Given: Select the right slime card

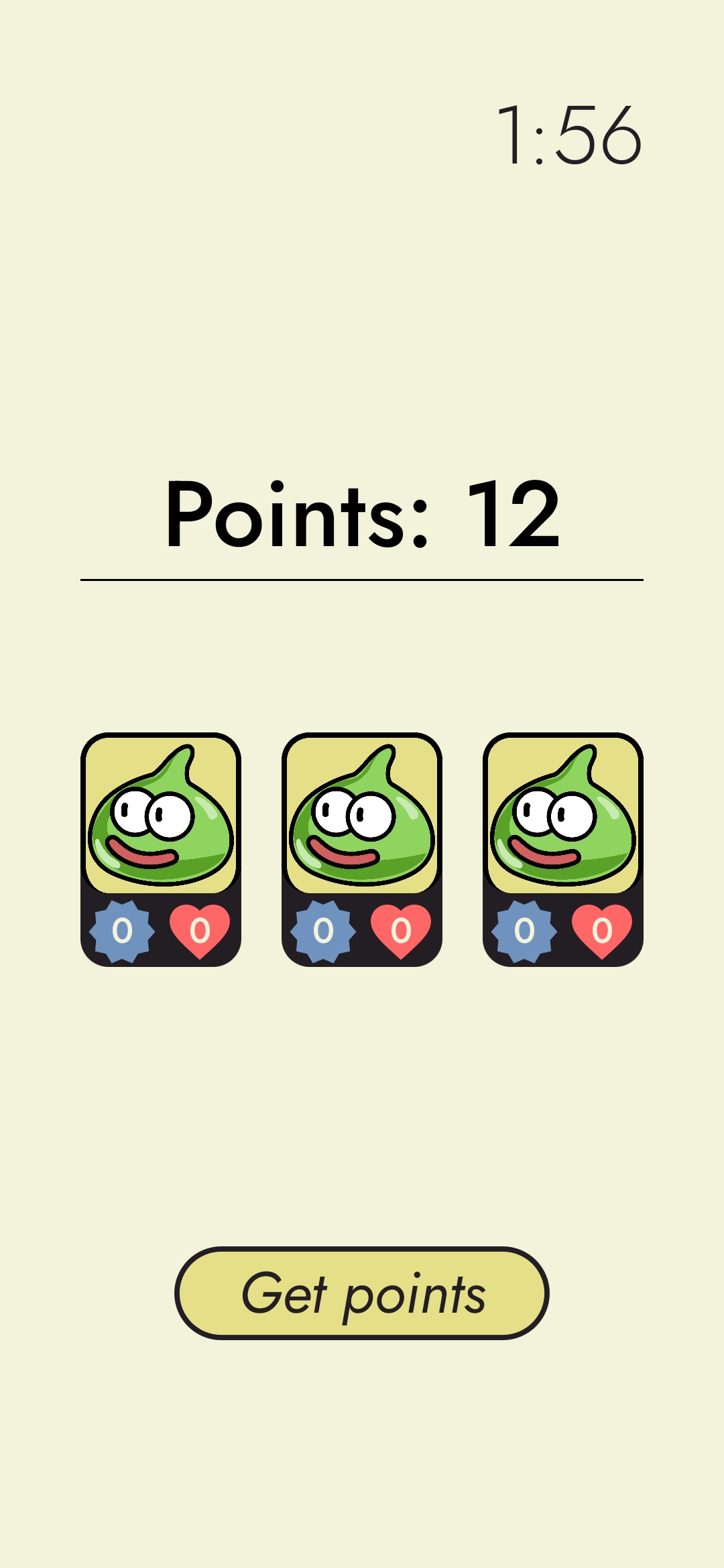Looking at the screenshot, I should click(563, 848).
